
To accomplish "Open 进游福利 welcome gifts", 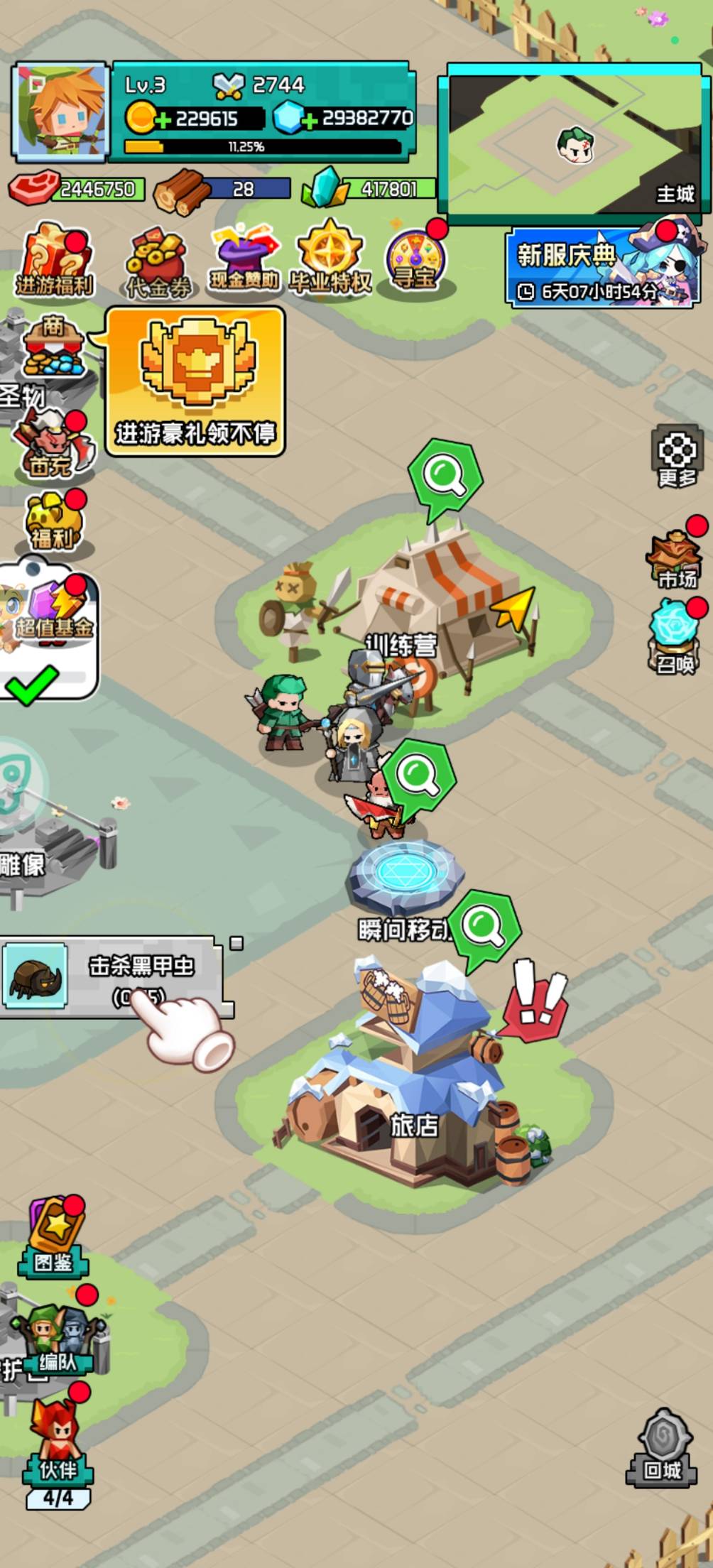I will click(x=55, y=261).
